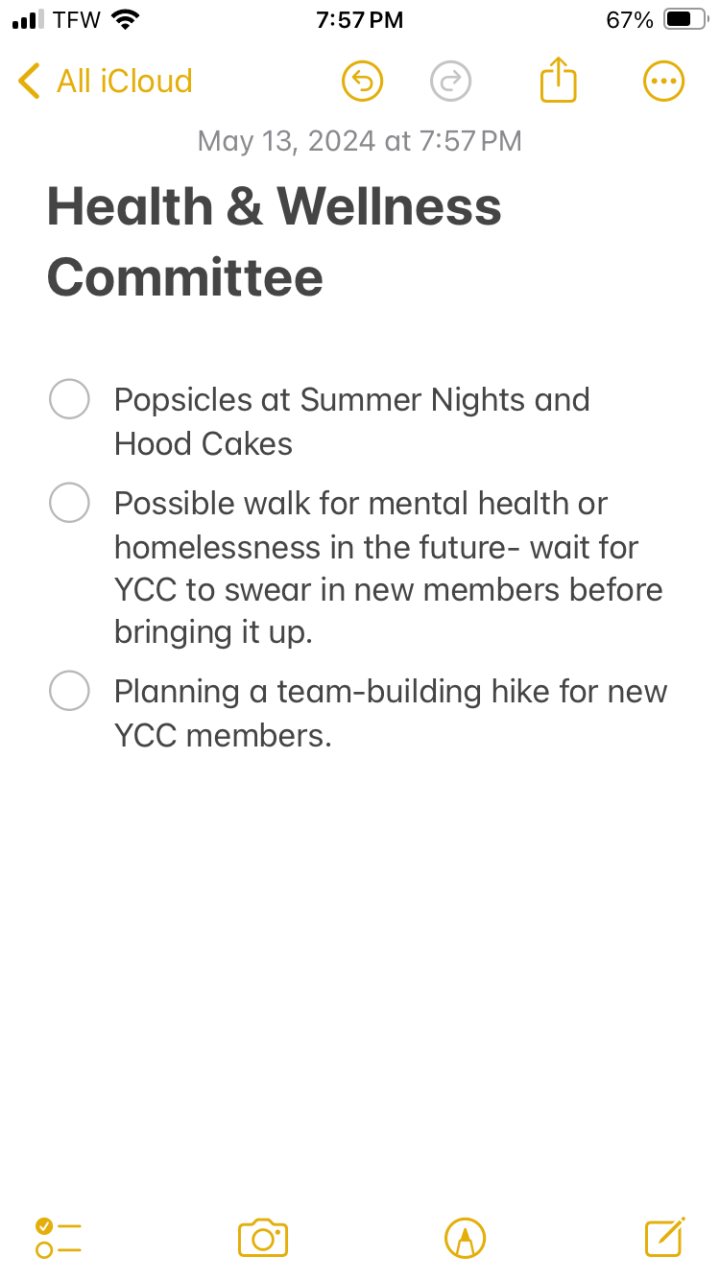This screenshot has width=720, height=1280.
Task: Open the markup pen tool
Action: pyautogui.click(x=465, y=1238)
